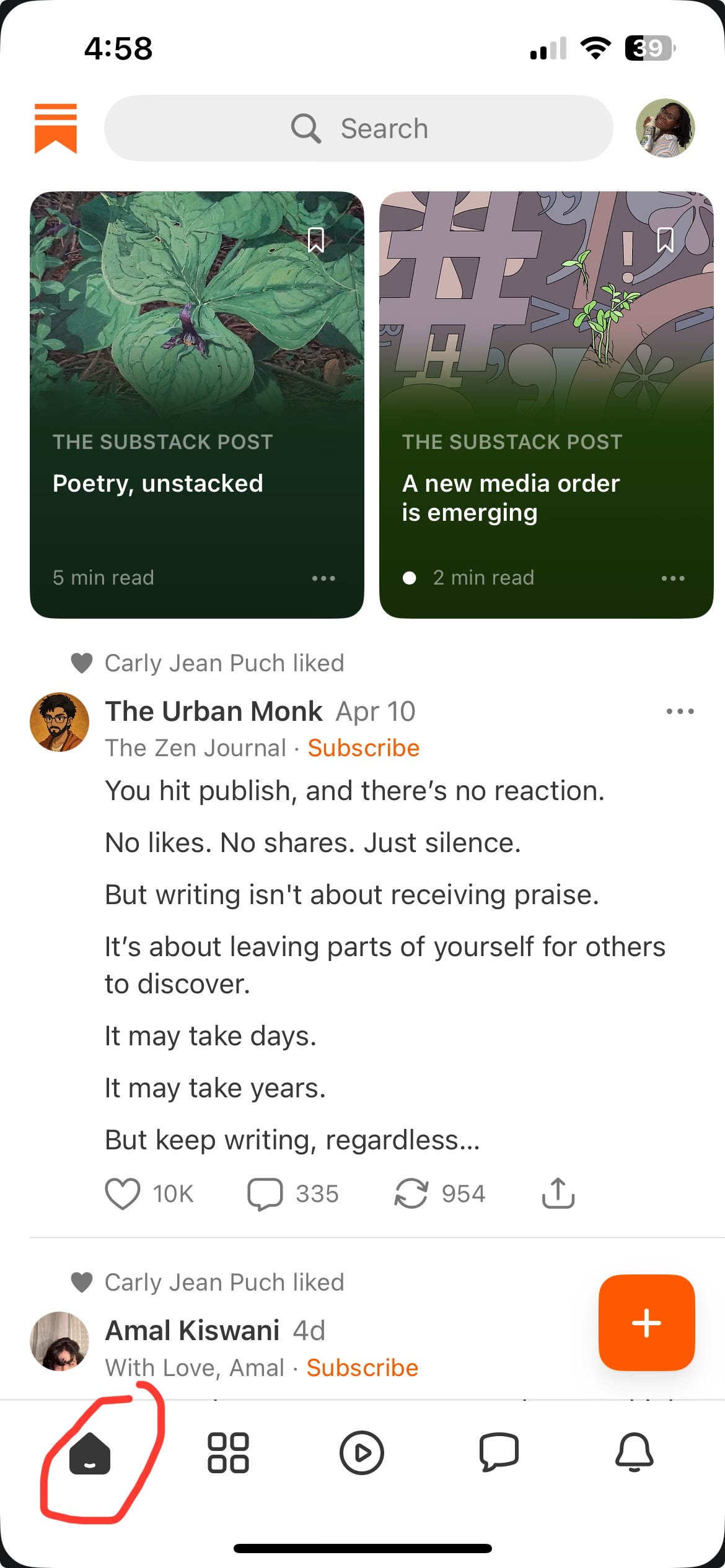Subscribe to With Love, Amal
This screenshot has height=1568, width=725.
click(x=362, y=1367)
